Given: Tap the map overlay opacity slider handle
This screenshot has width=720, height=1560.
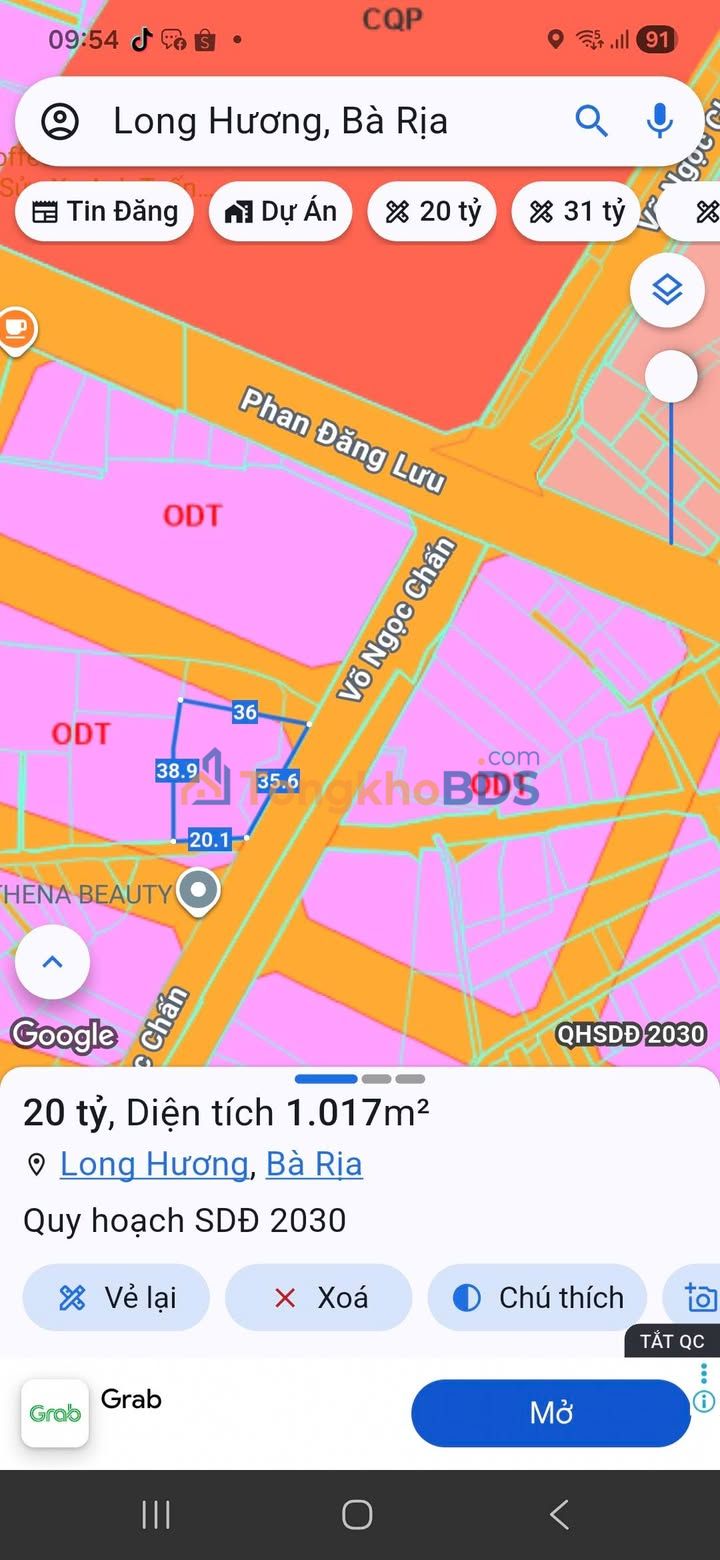Looking at the screenshot, I should click(x=671, y=377).
